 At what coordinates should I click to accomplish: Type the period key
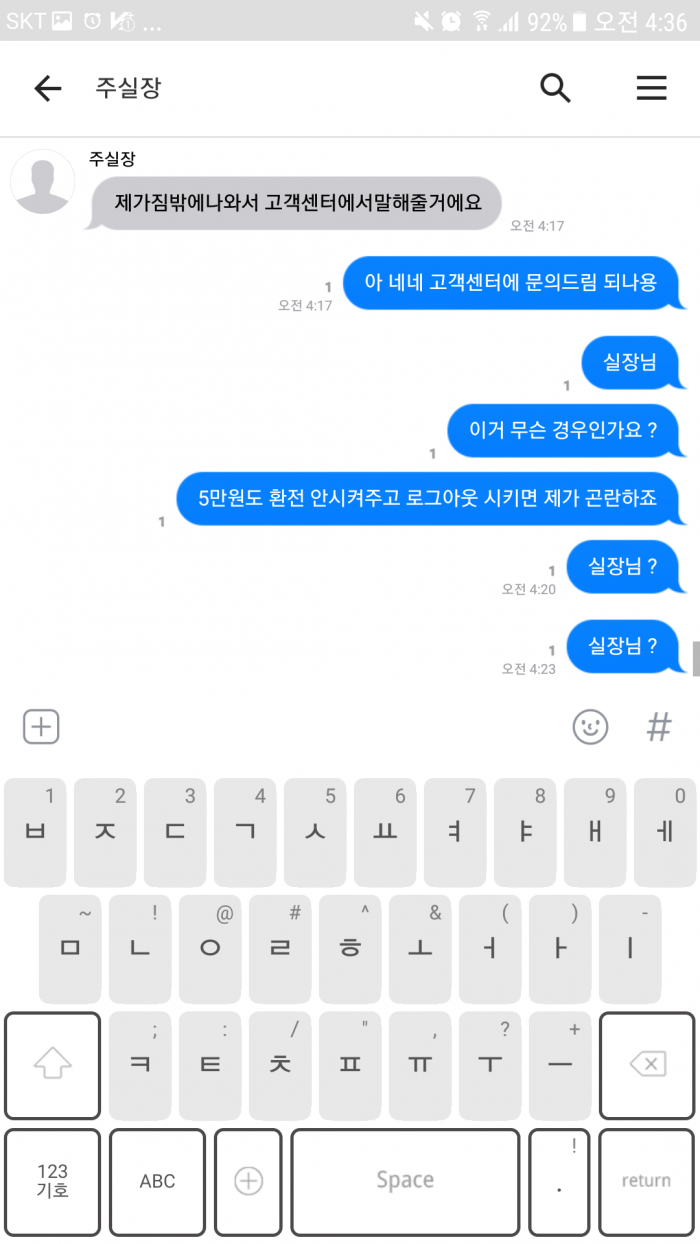(559, 1182)
